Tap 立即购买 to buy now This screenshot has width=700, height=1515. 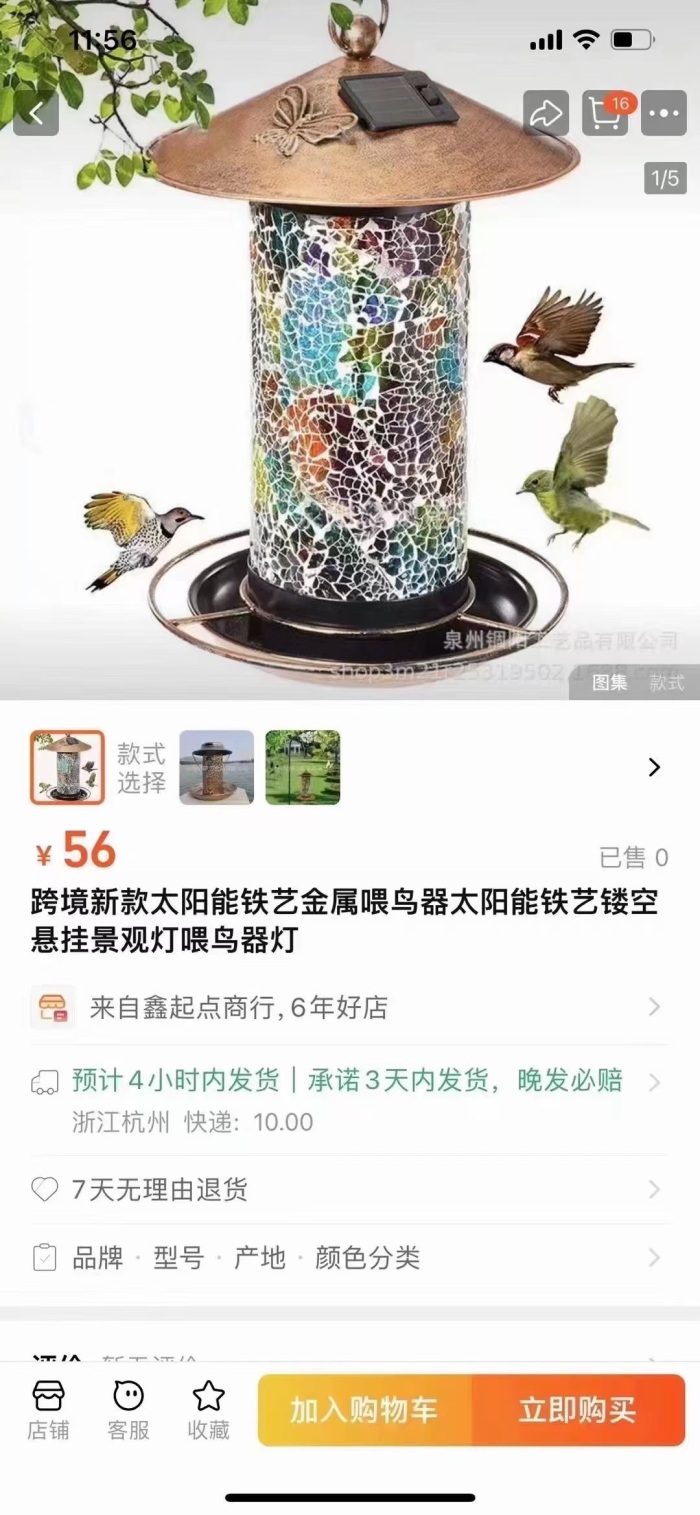[578, 1410]
